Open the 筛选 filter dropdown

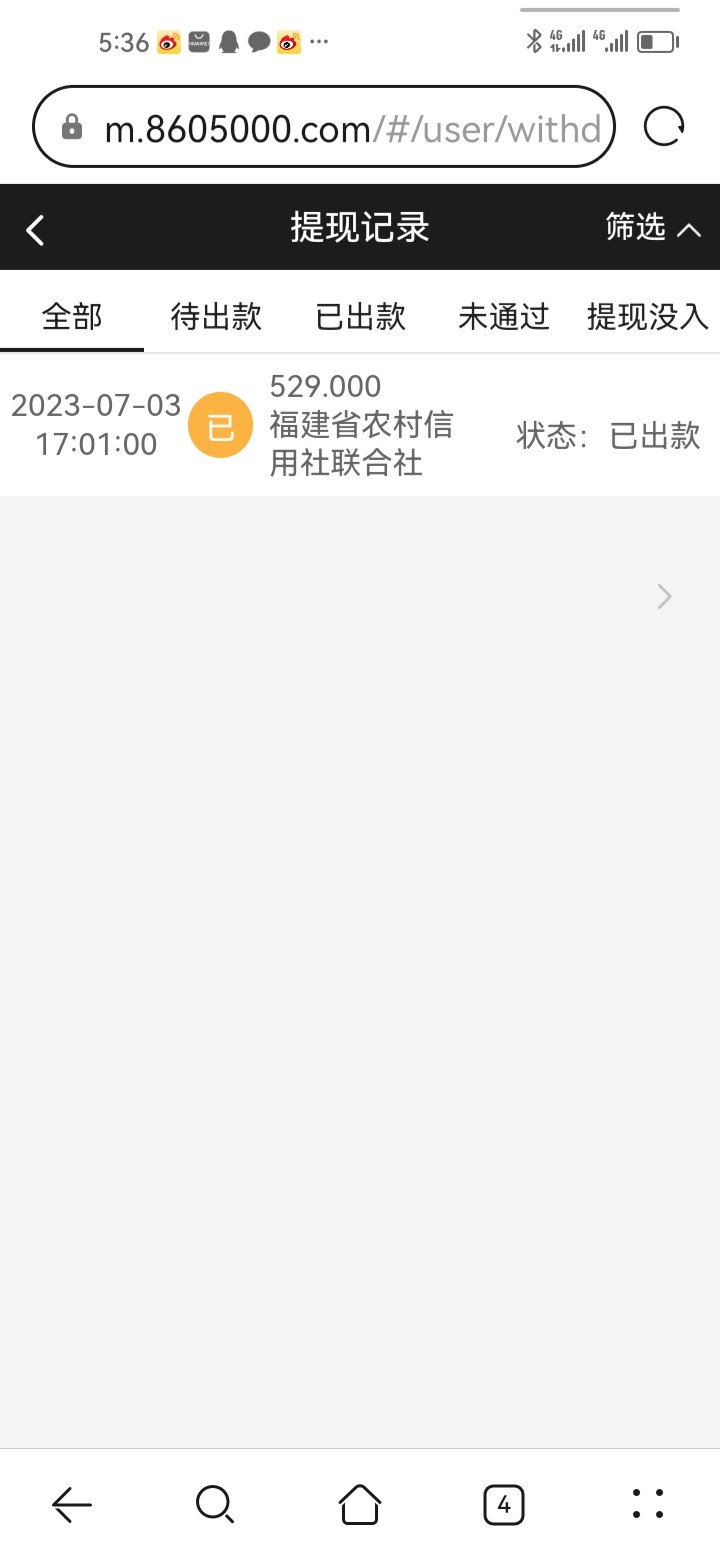click(652, 228)
